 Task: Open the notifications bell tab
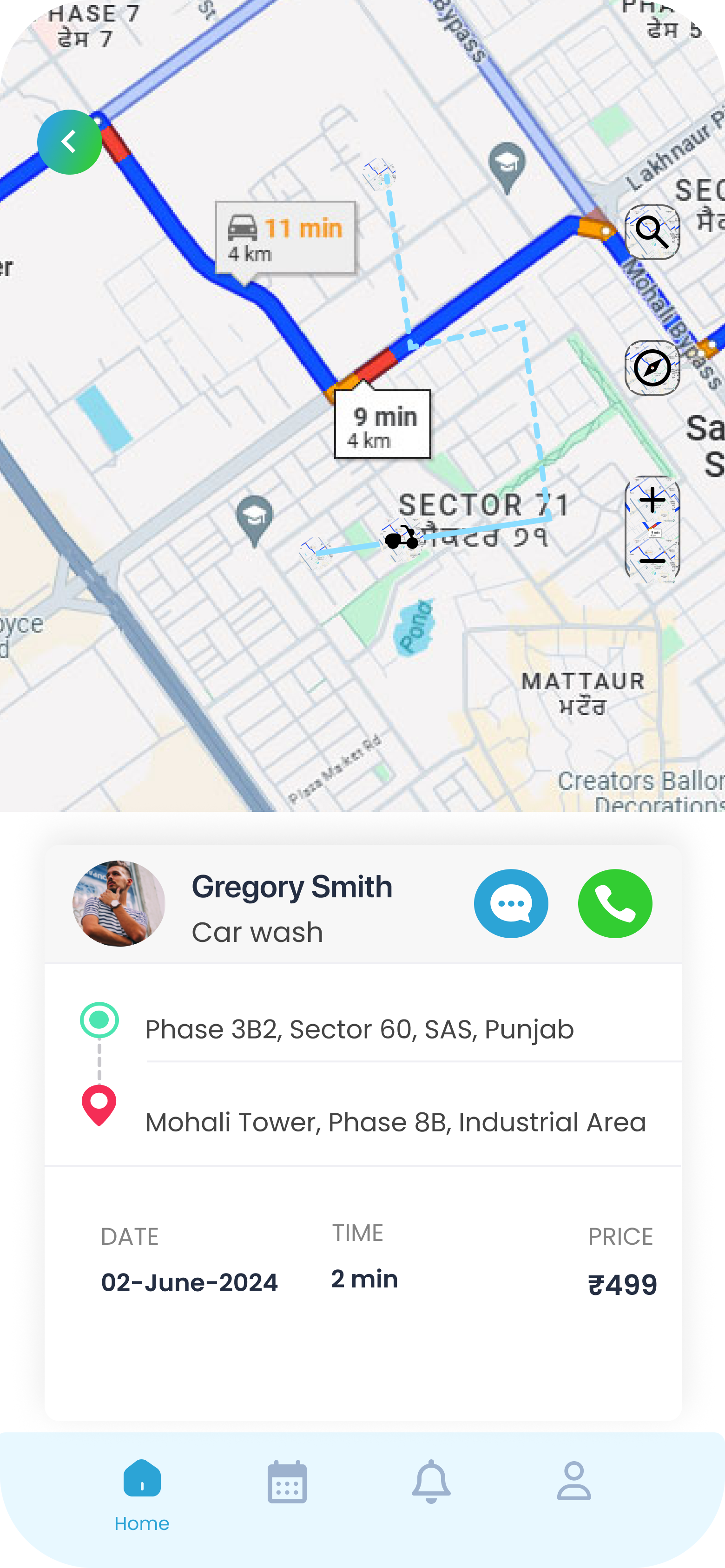[431, 1482]
